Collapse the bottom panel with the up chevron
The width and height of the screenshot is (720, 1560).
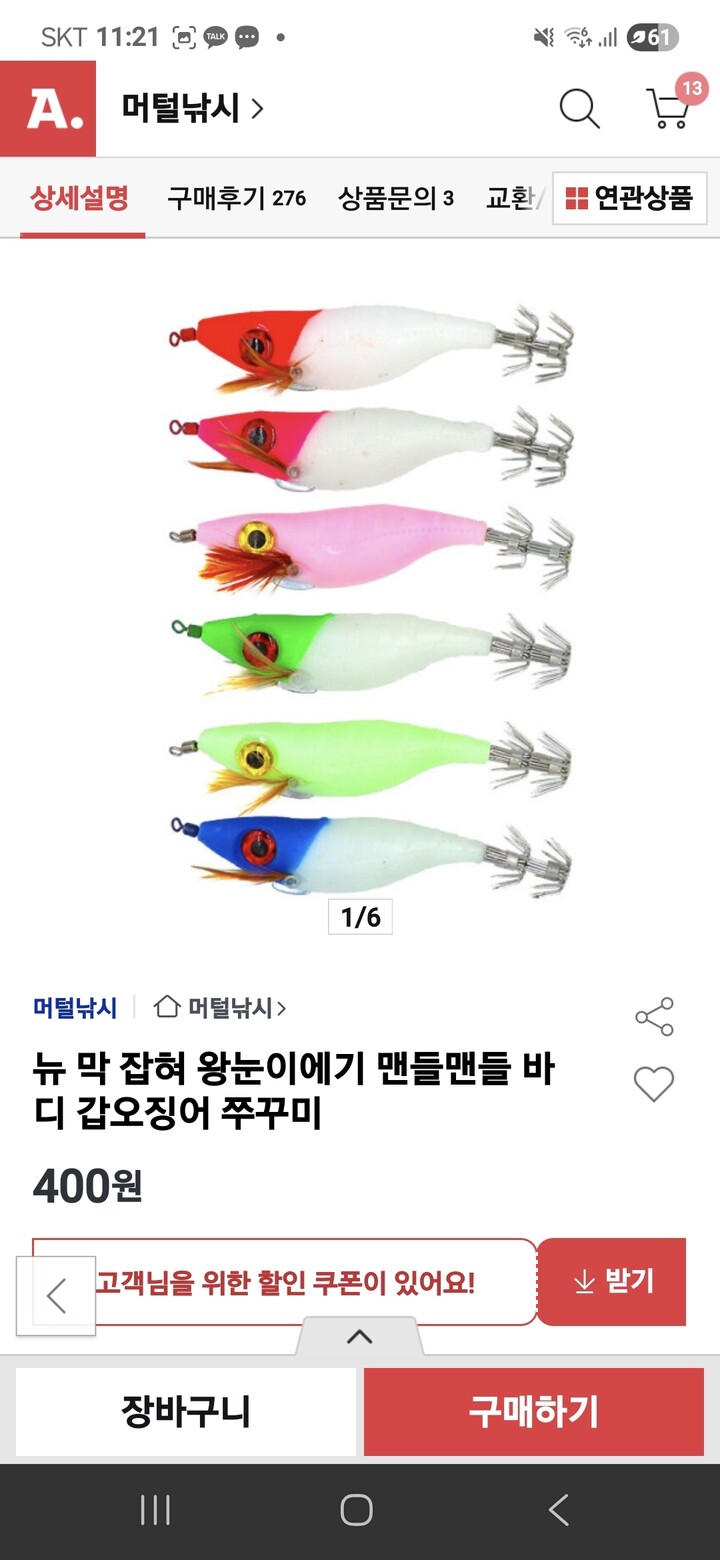pos(360,1337)
